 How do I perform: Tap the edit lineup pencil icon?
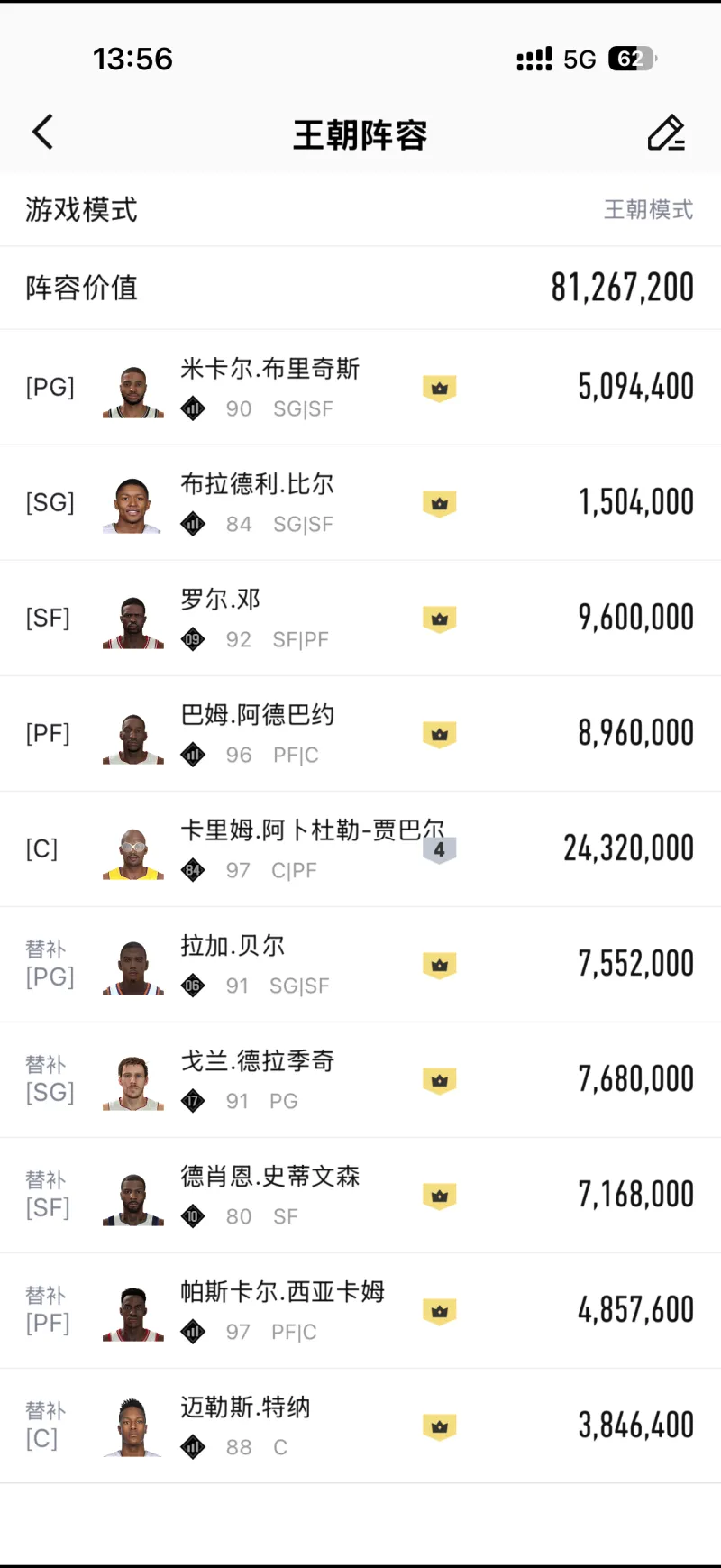tap(666, 133)
